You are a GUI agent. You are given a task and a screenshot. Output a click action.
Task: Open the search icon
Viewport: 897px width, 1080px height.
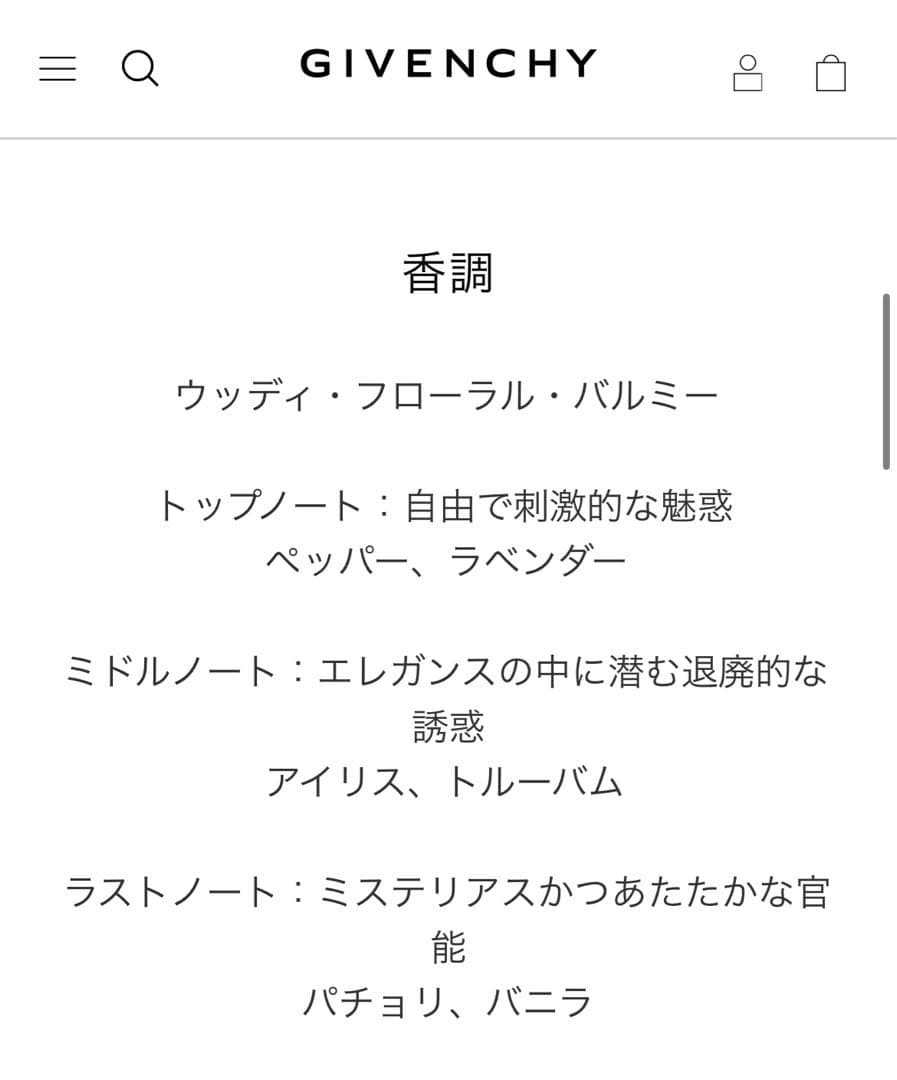140,68
